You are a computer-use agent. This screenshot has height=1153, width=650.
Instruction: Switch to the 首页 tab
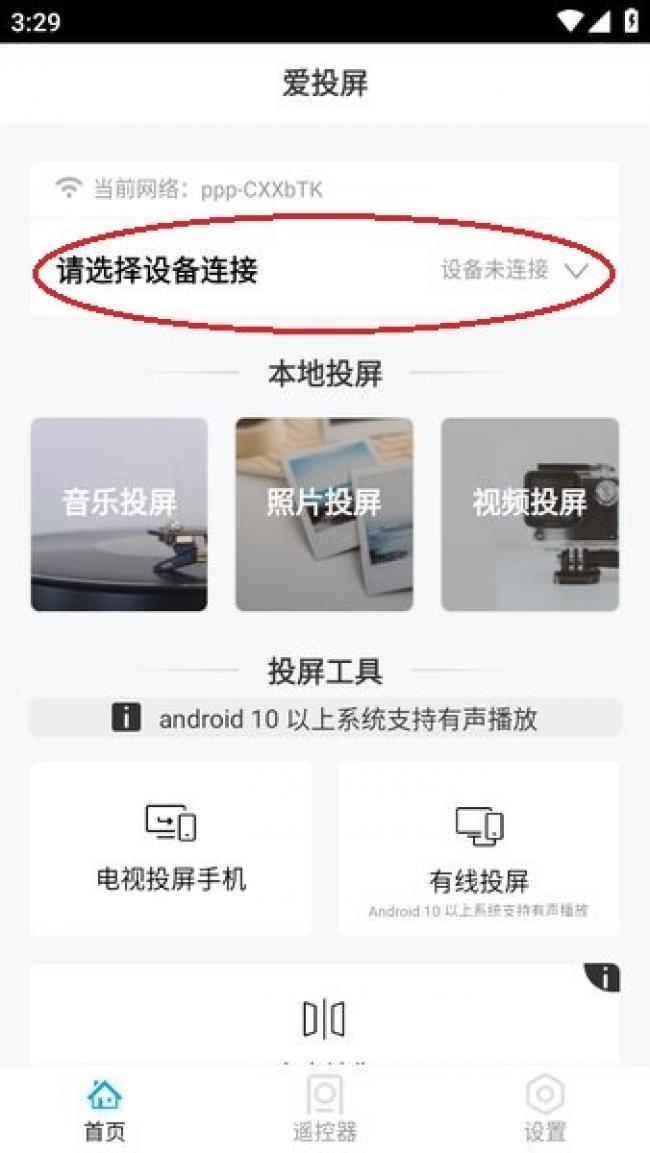[x=105, y=1110]
